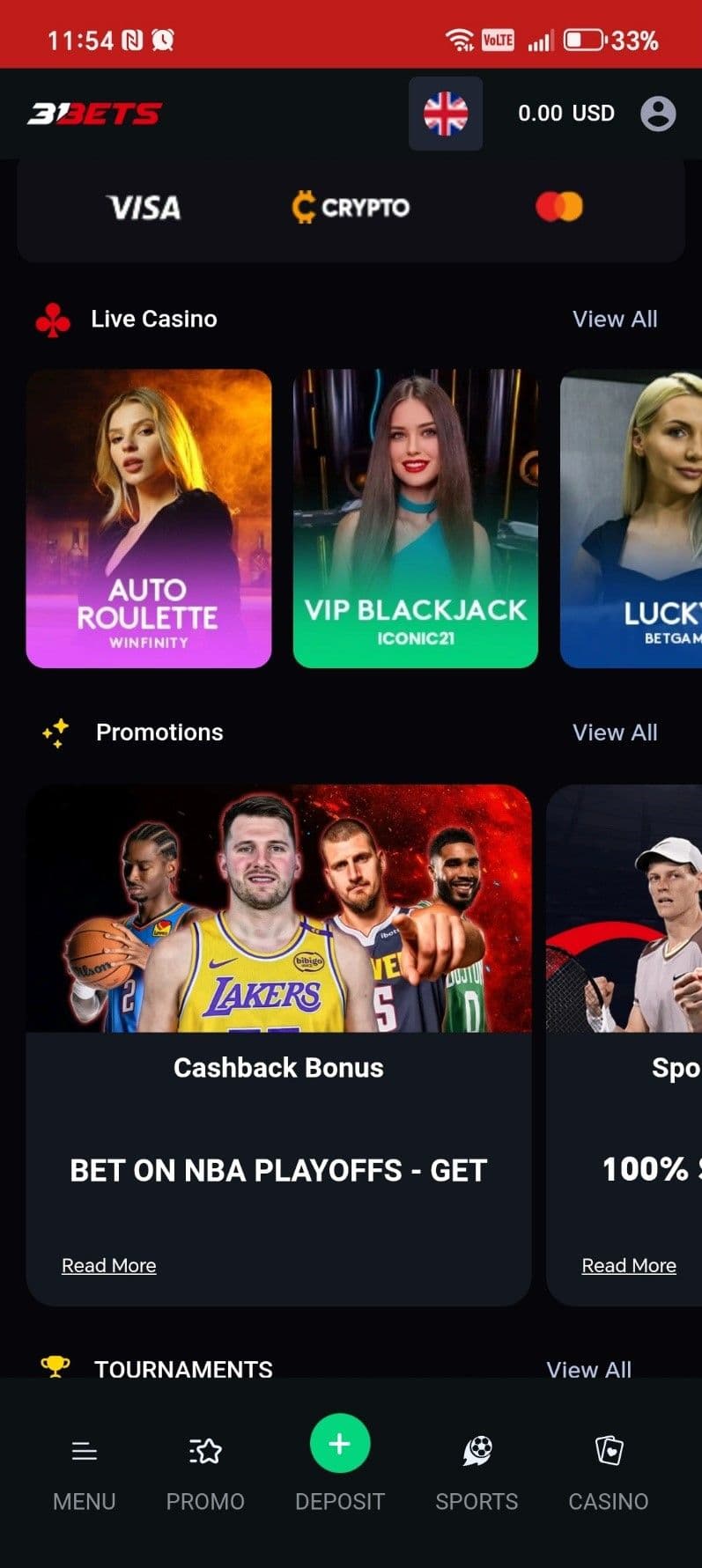Viewport: 702px width, 1568px height.
Task: Read more about the Cashback Bonus
Action: tap(109, 1265)
